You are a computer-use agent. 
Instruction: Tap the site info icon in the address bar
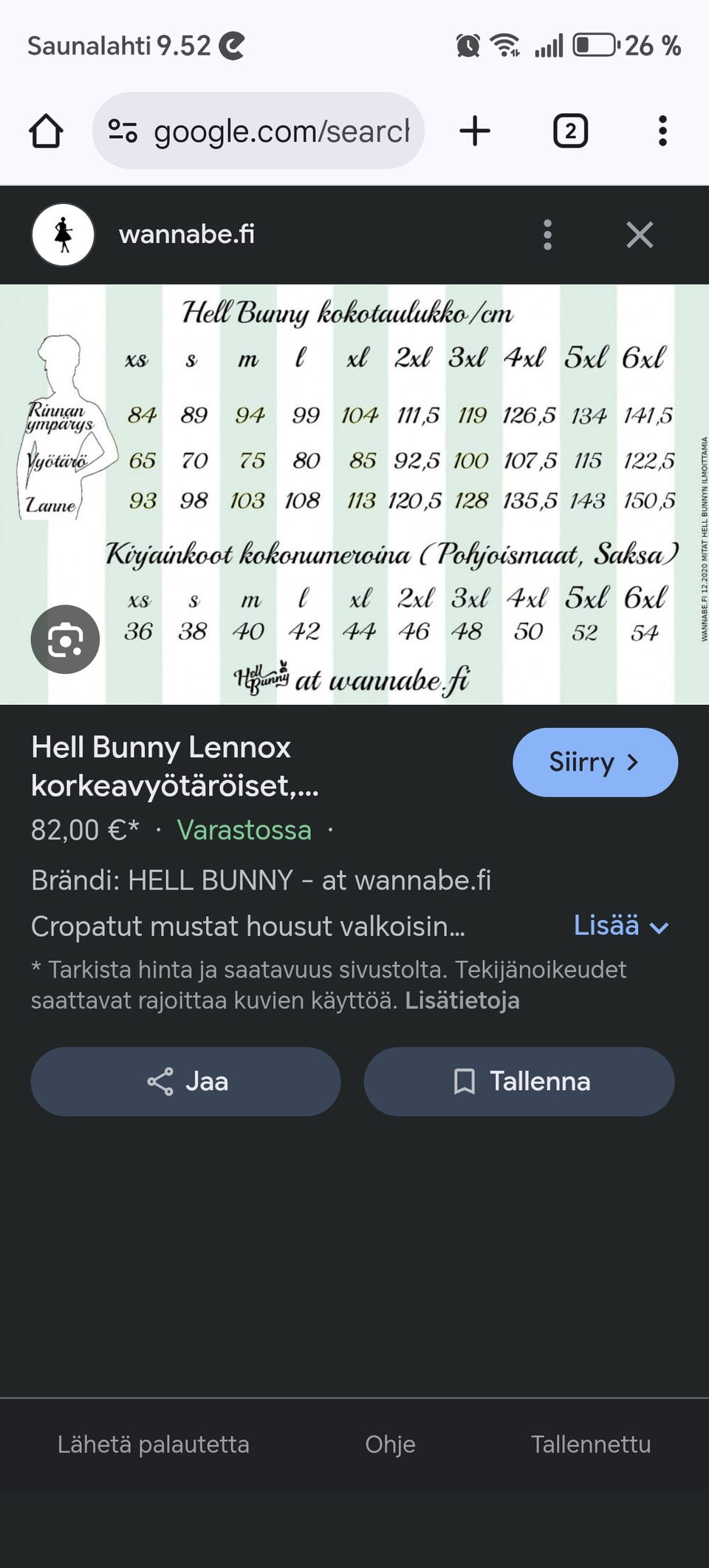[x=123, y=131]
